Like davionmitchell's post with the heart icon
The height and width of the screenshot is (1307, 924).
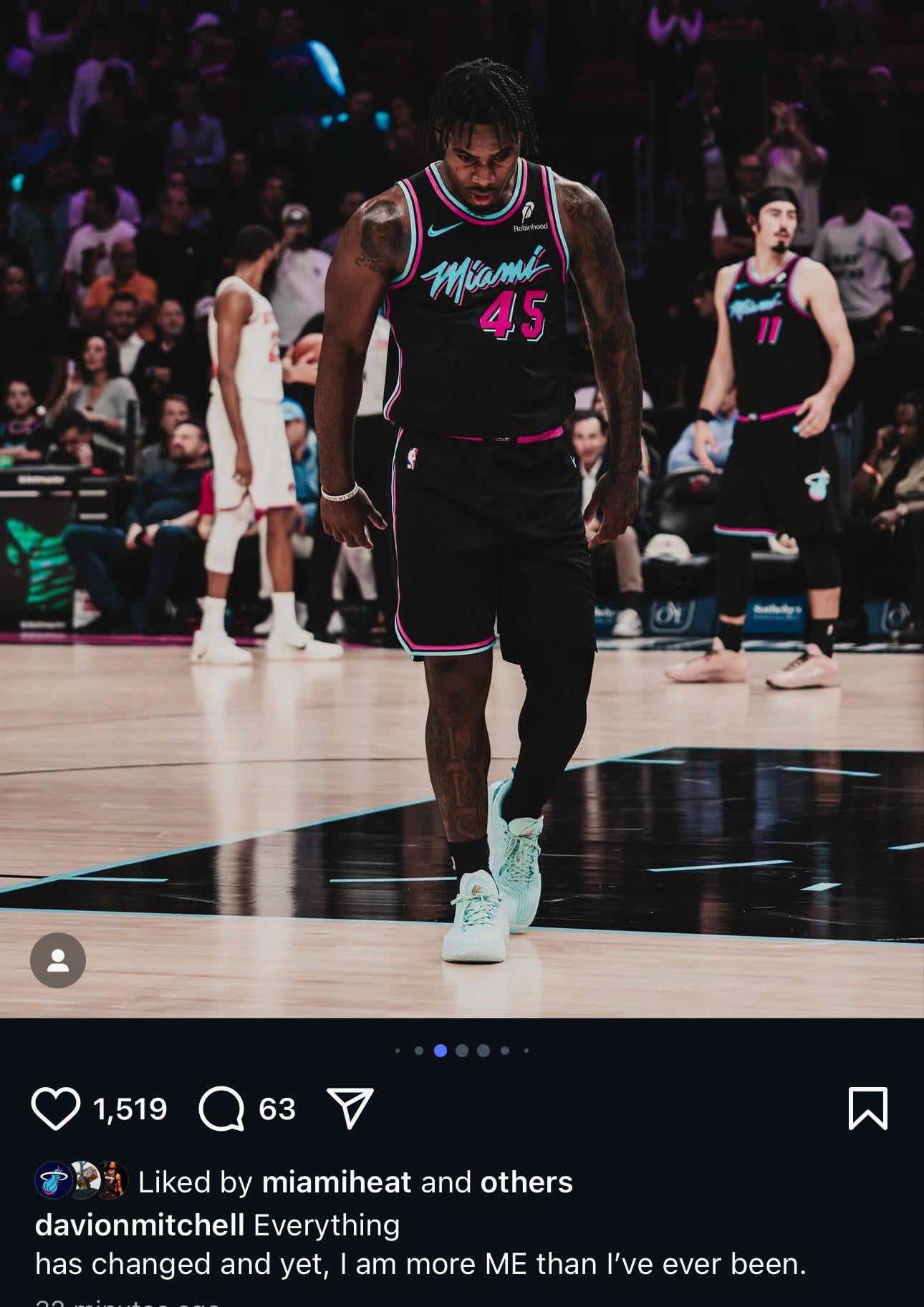tap(55, 1109)
